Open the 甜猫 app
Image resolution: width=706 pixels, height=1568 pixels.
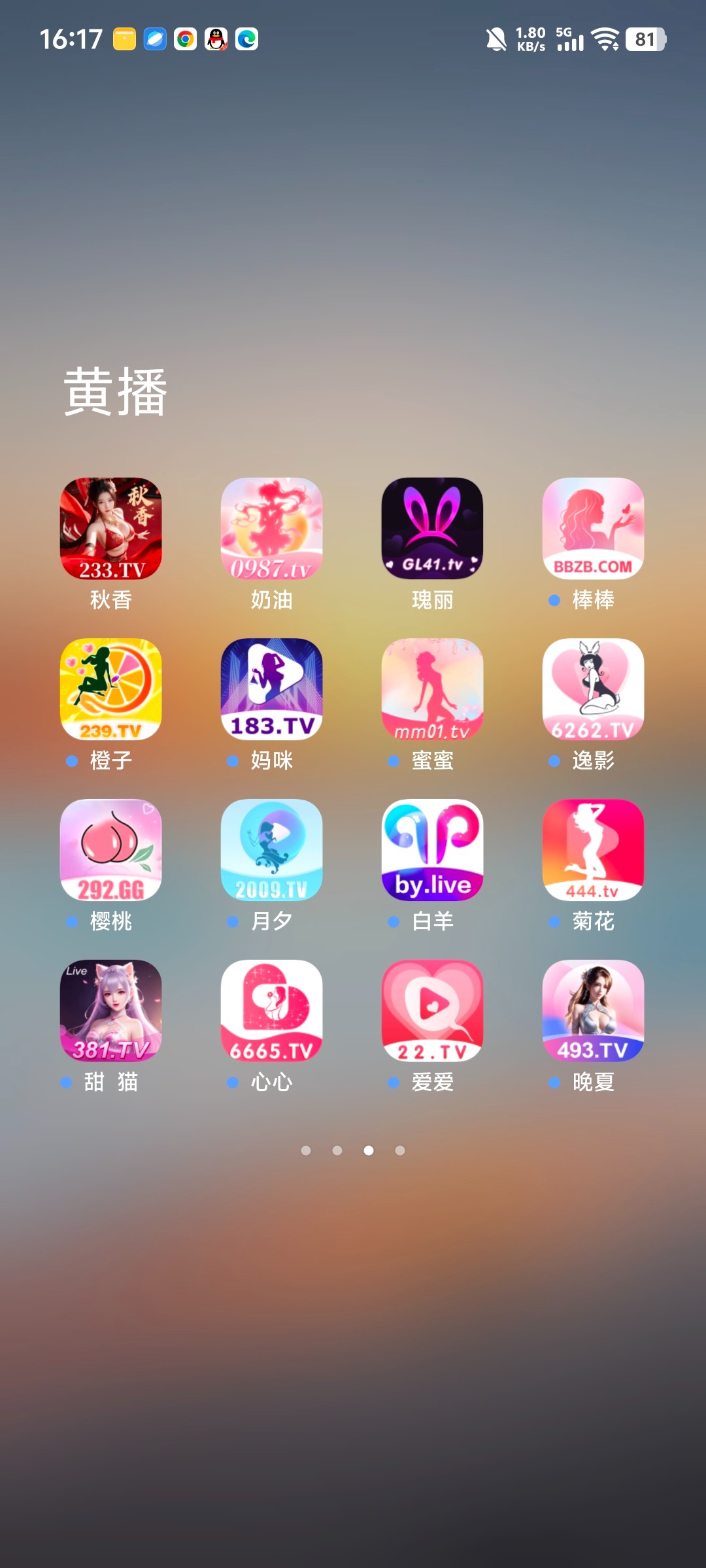110,1010
